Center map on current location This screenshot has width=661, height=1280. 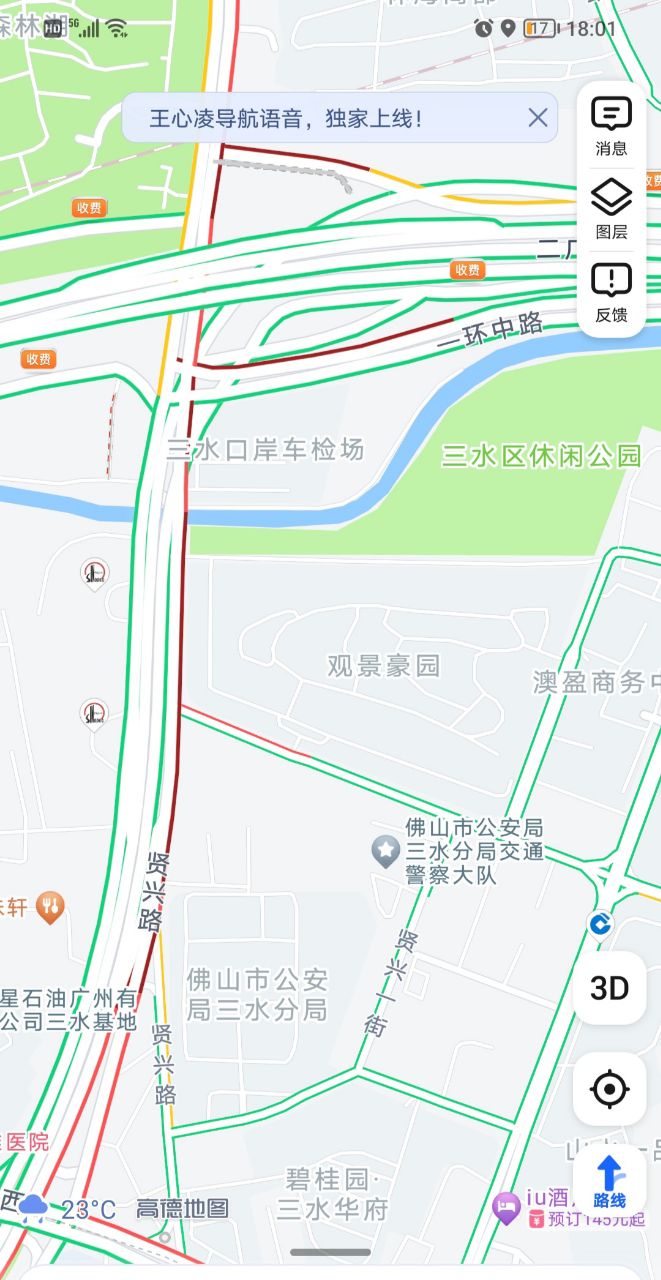(609, 1088)
